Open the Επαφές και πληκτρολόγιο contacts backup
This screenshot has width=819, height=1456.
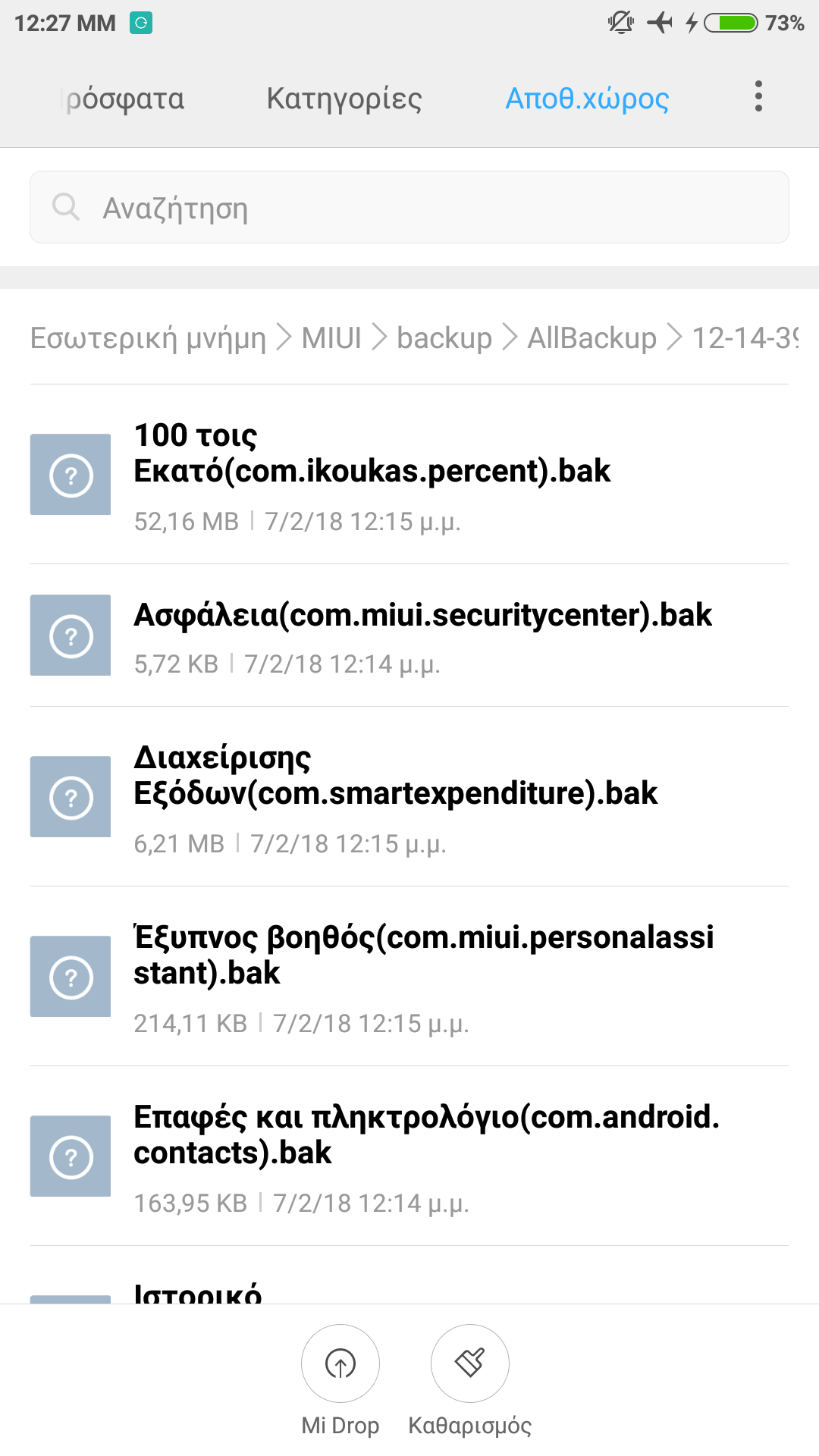click(409, 1156)
